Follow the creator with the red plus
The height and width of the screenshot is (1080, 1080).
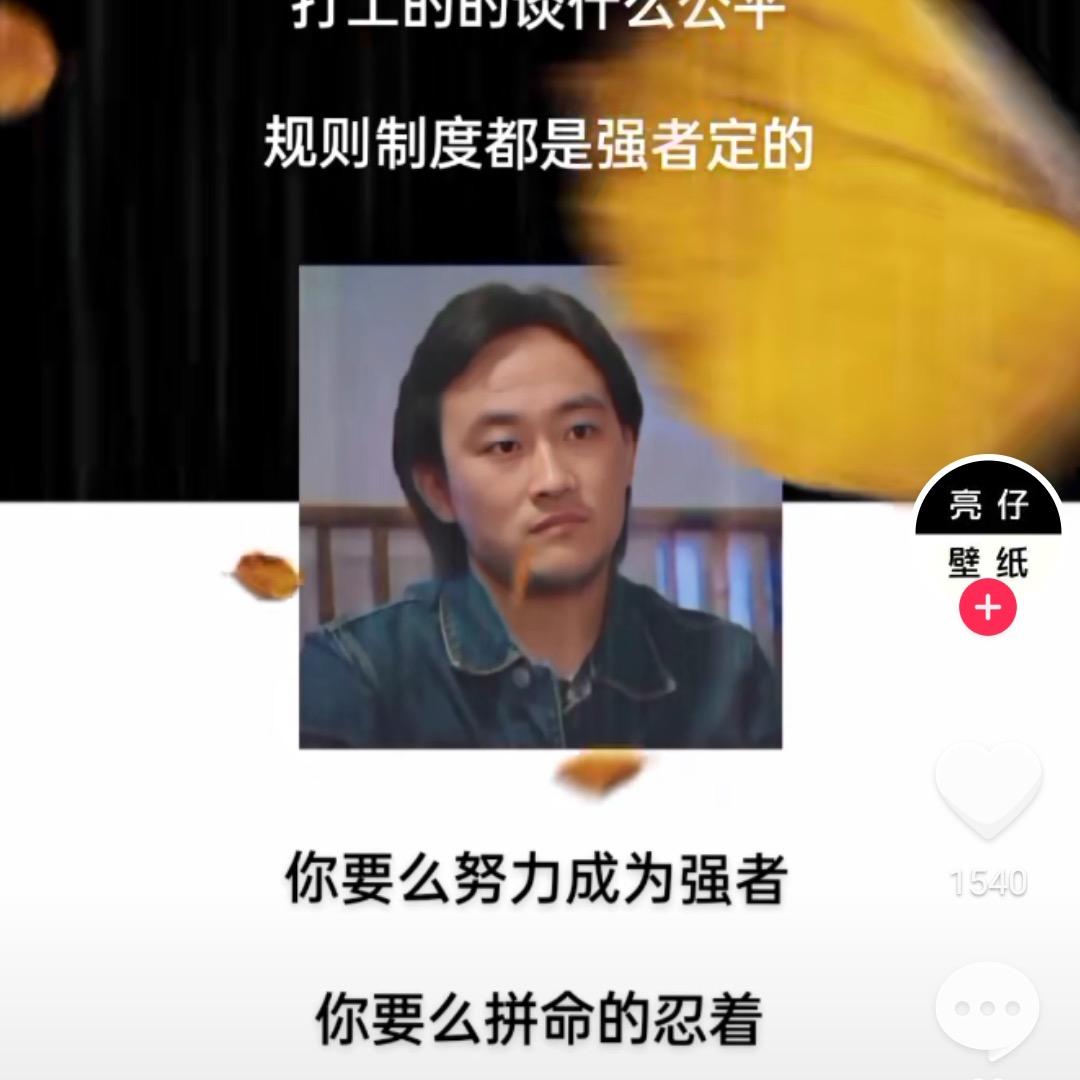click(988, 608)
